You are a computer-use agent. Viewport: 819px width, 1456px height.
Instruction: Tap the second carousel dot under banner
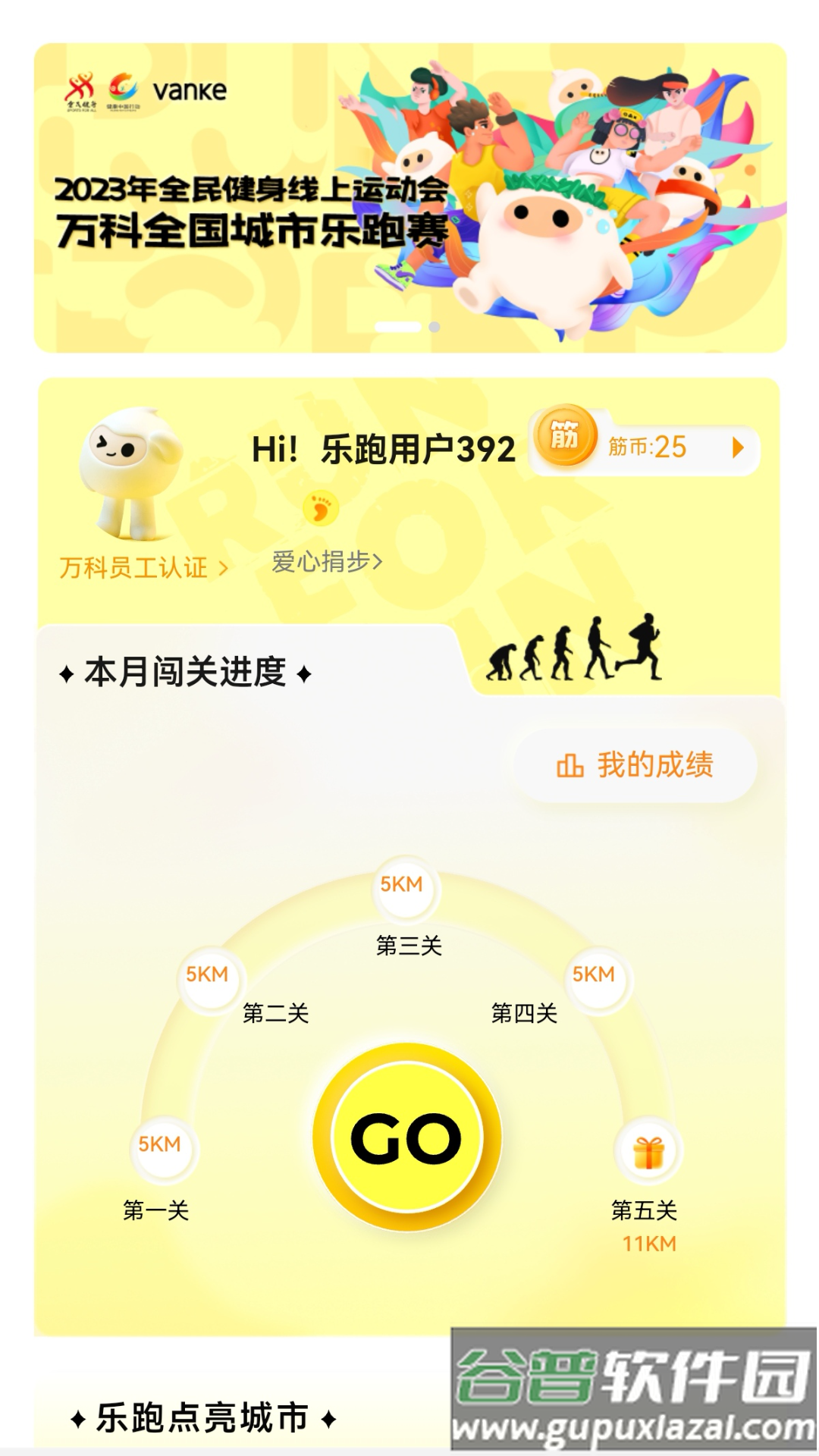click(432, 325)
